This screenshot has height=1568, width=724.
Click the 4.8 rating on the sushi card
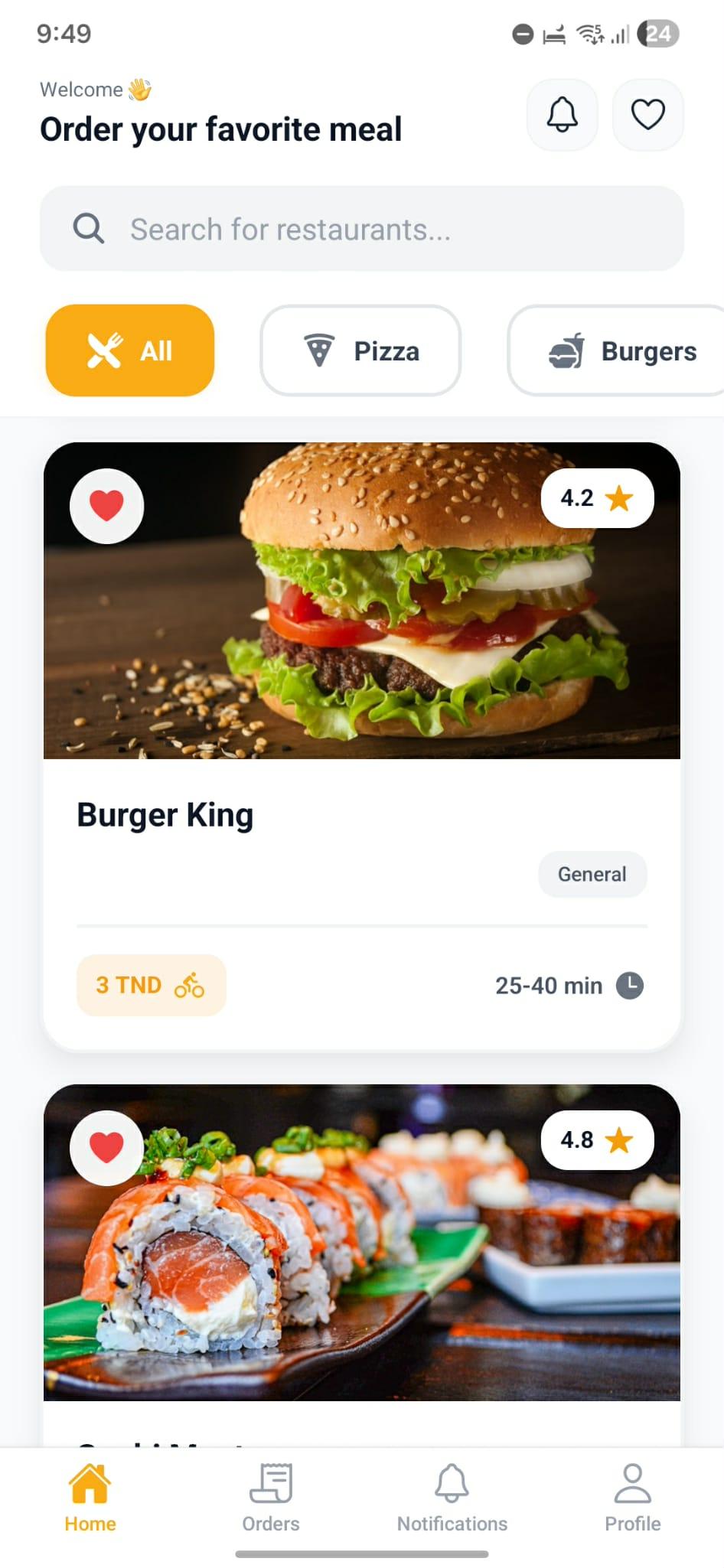pyautogui.click(x=596, y=1139)
